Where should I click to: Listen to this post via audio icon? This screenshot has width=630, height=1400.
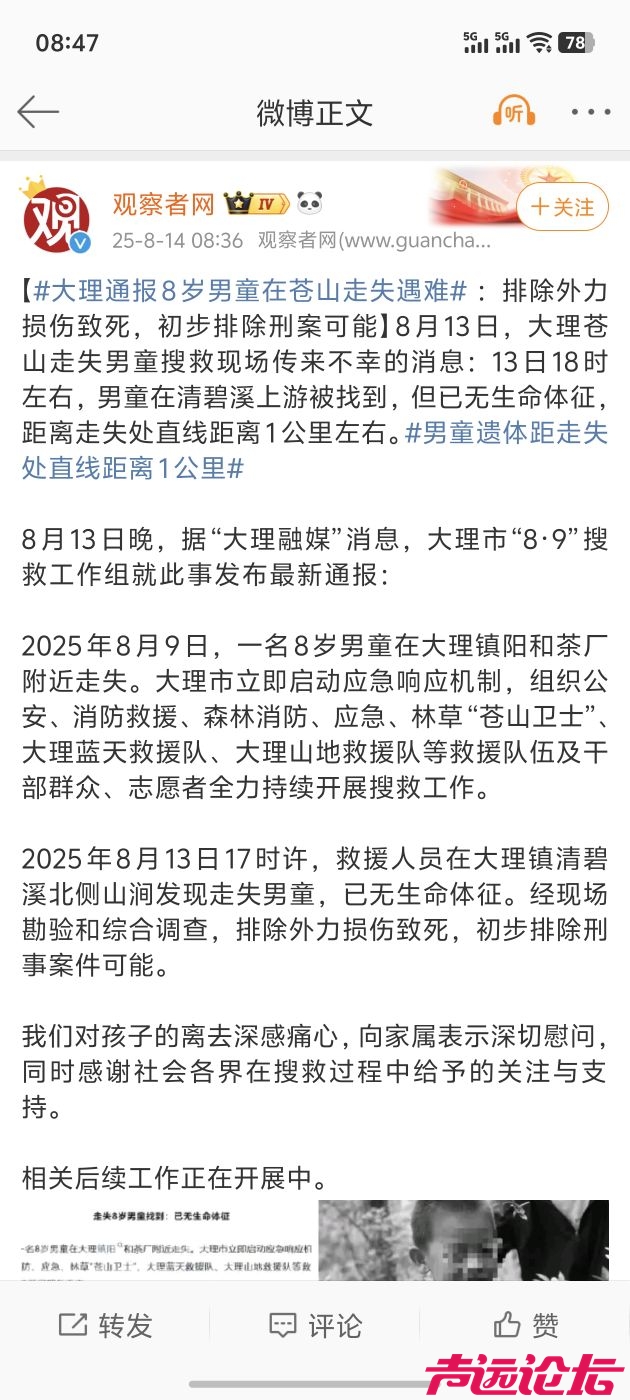pyautogui.click(x=514, y=111)
